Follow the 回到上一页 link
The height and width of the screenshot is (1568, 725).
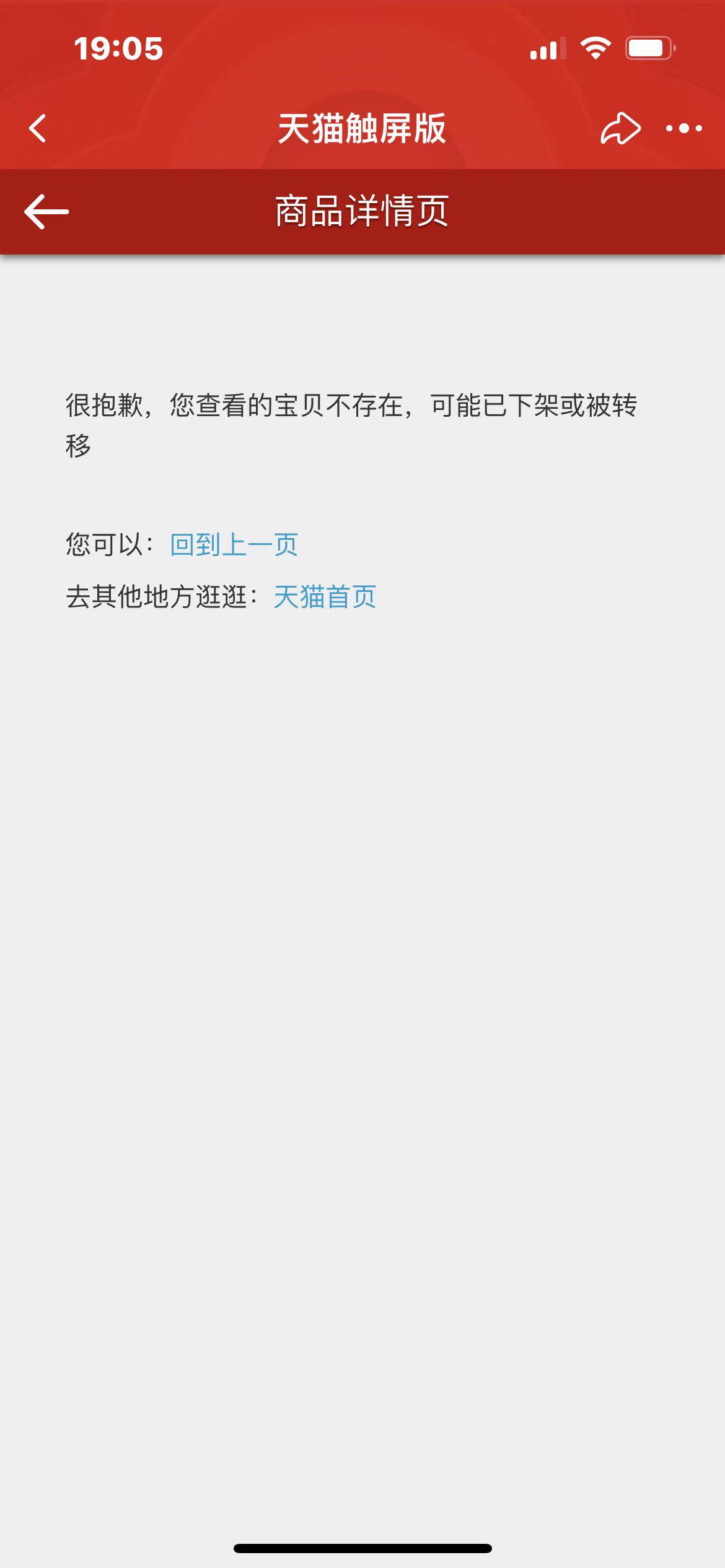click(x=234, y=545)
